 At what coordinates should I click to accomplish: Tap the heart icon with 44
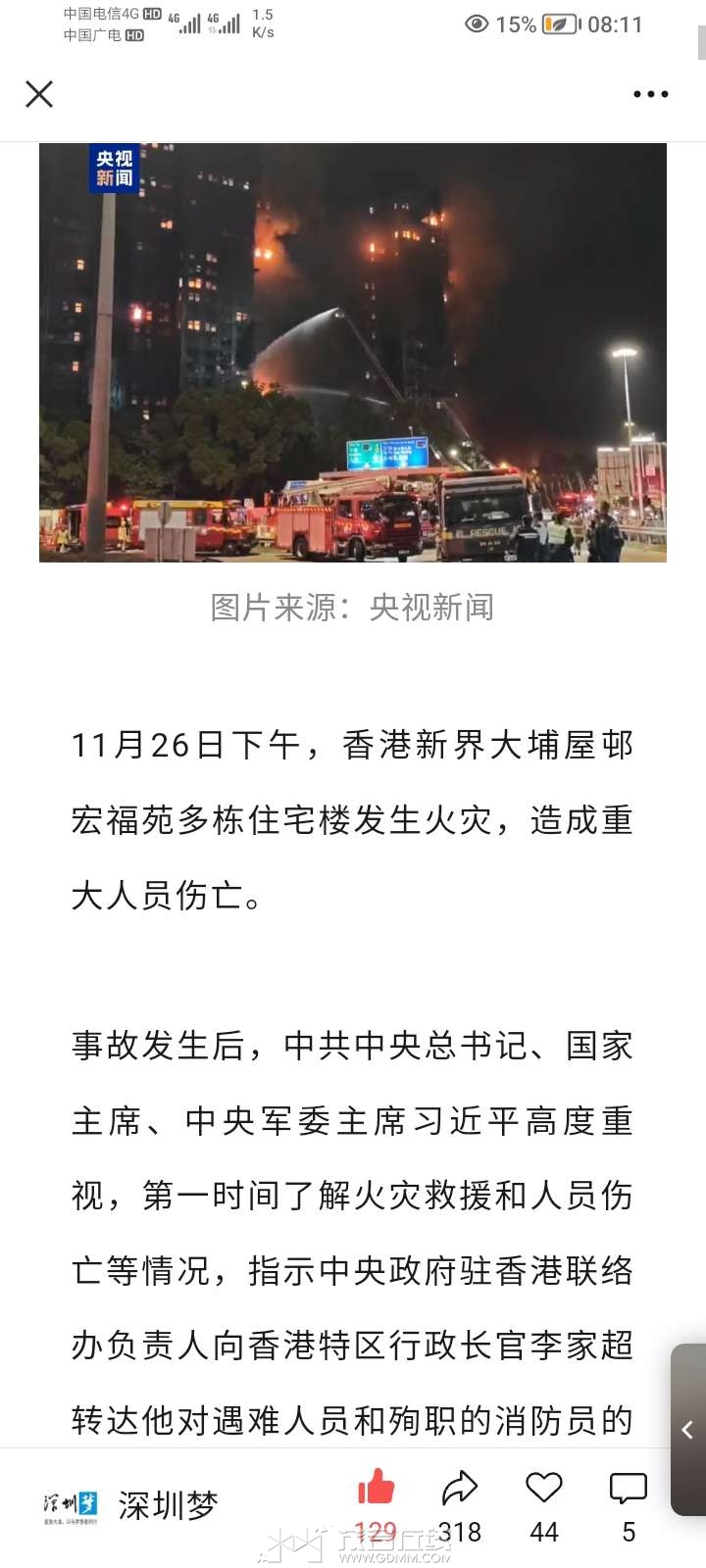(x=543, y=1489)
